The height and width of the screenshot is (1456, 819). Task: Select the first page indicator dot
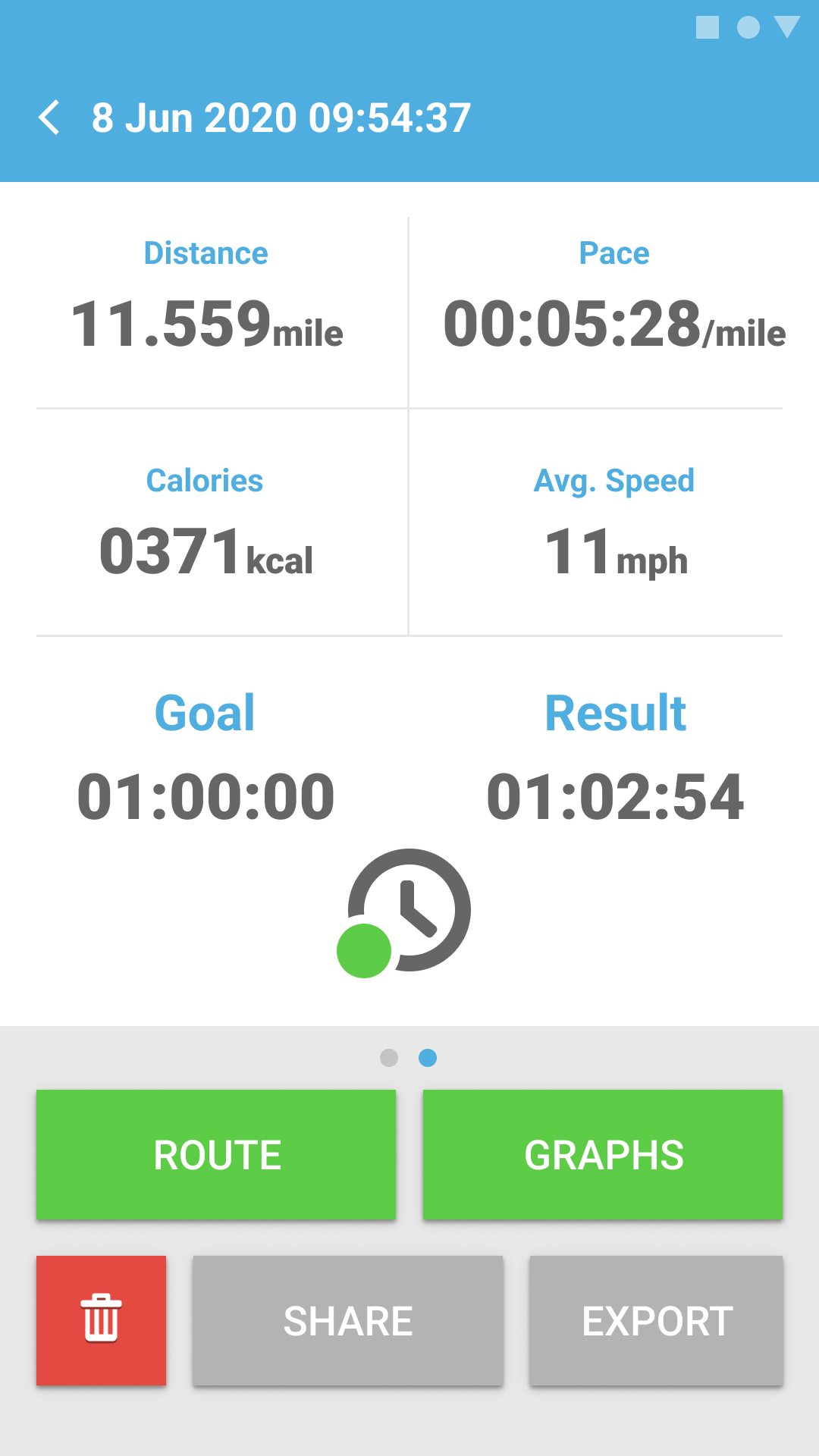(x=389, y=1058)
